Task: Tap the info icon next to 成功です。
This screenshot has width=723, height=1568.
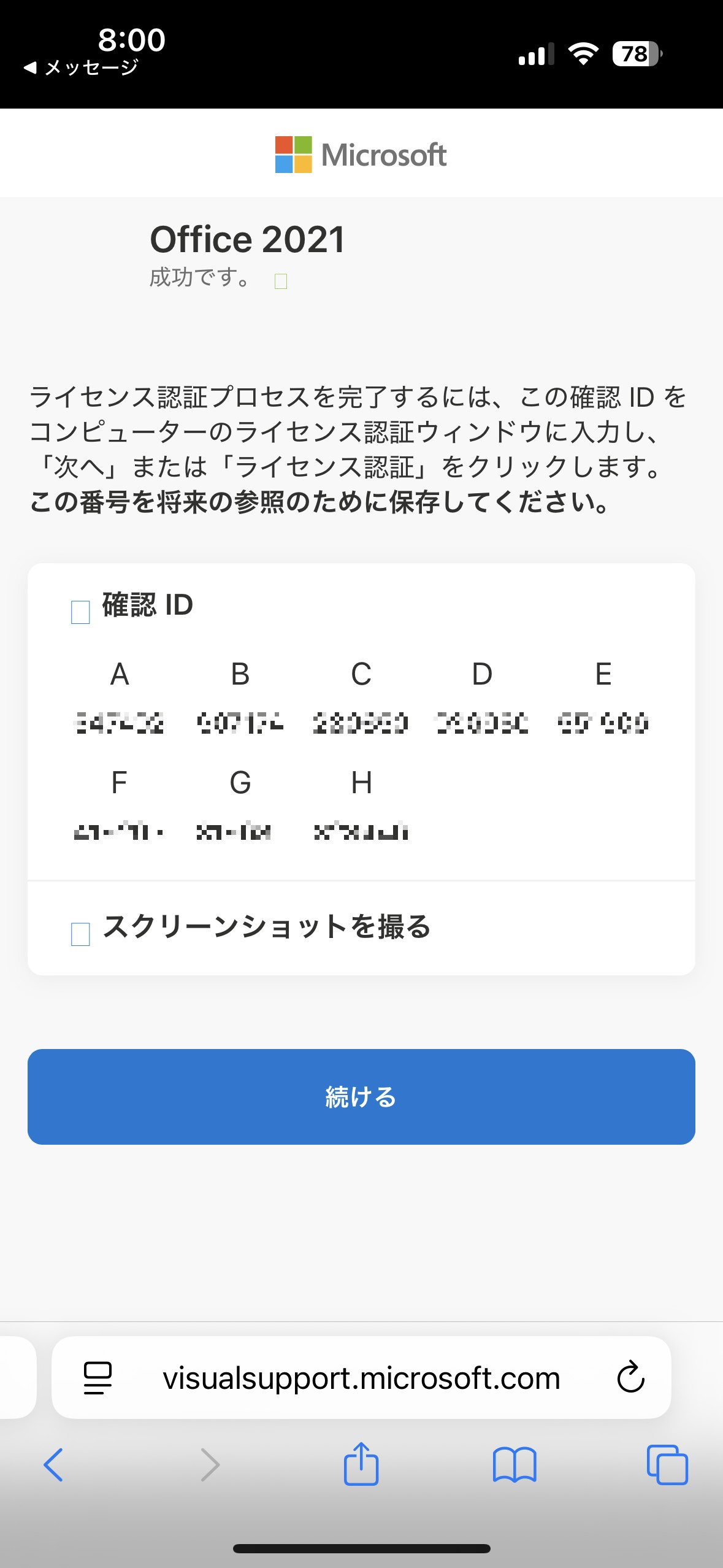Action: pos(280,280)
